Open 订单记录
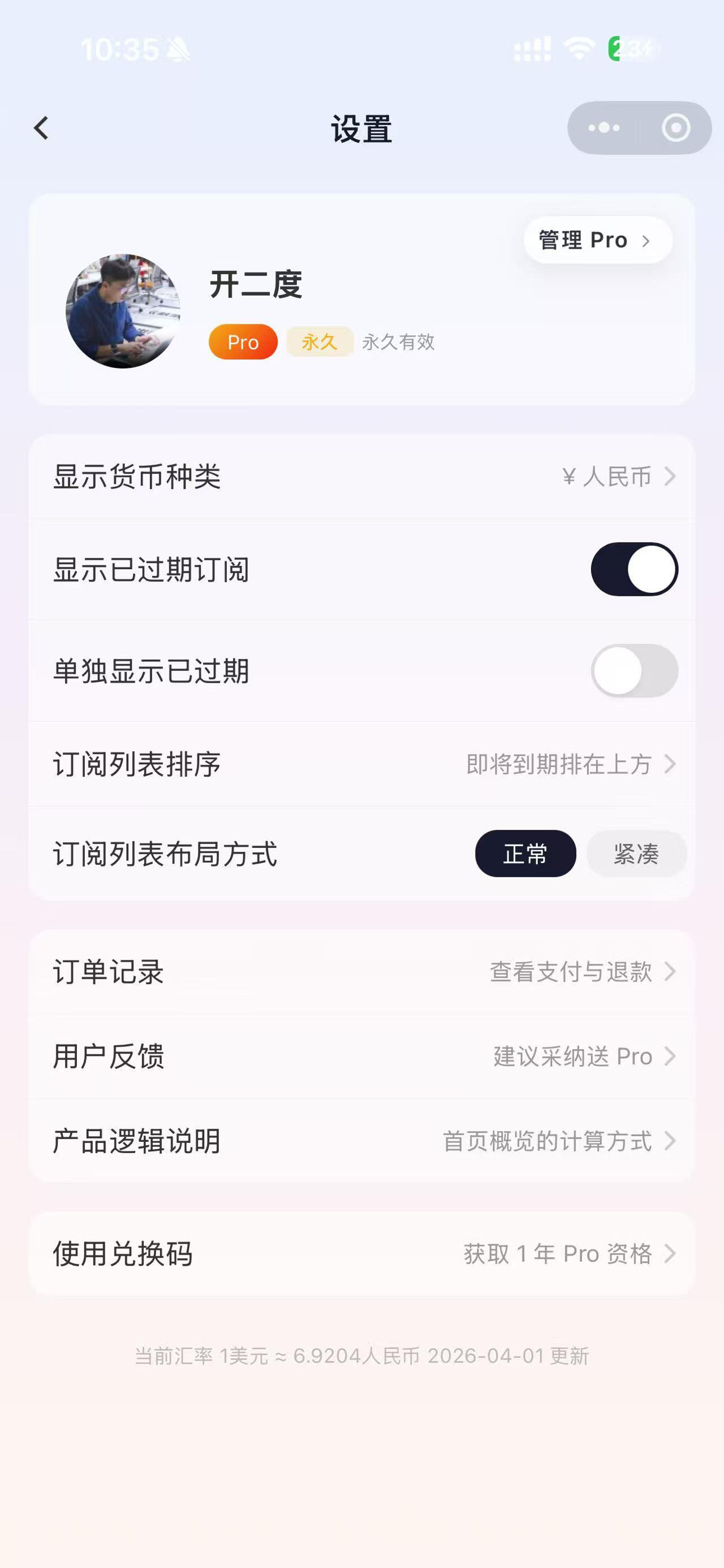This screenshot has height=1568, width=724. pos(361,972)
